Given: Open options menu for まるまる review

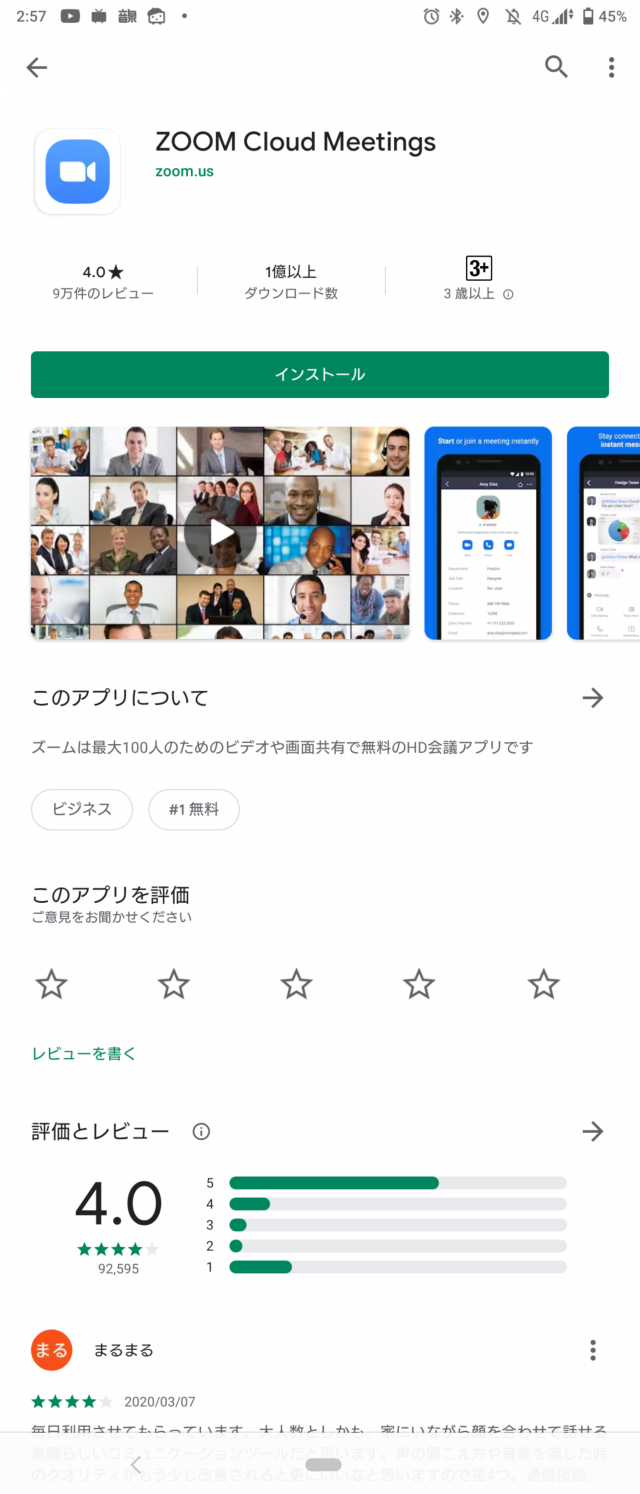Looking at the screenshot, I should coord(593,1350).
